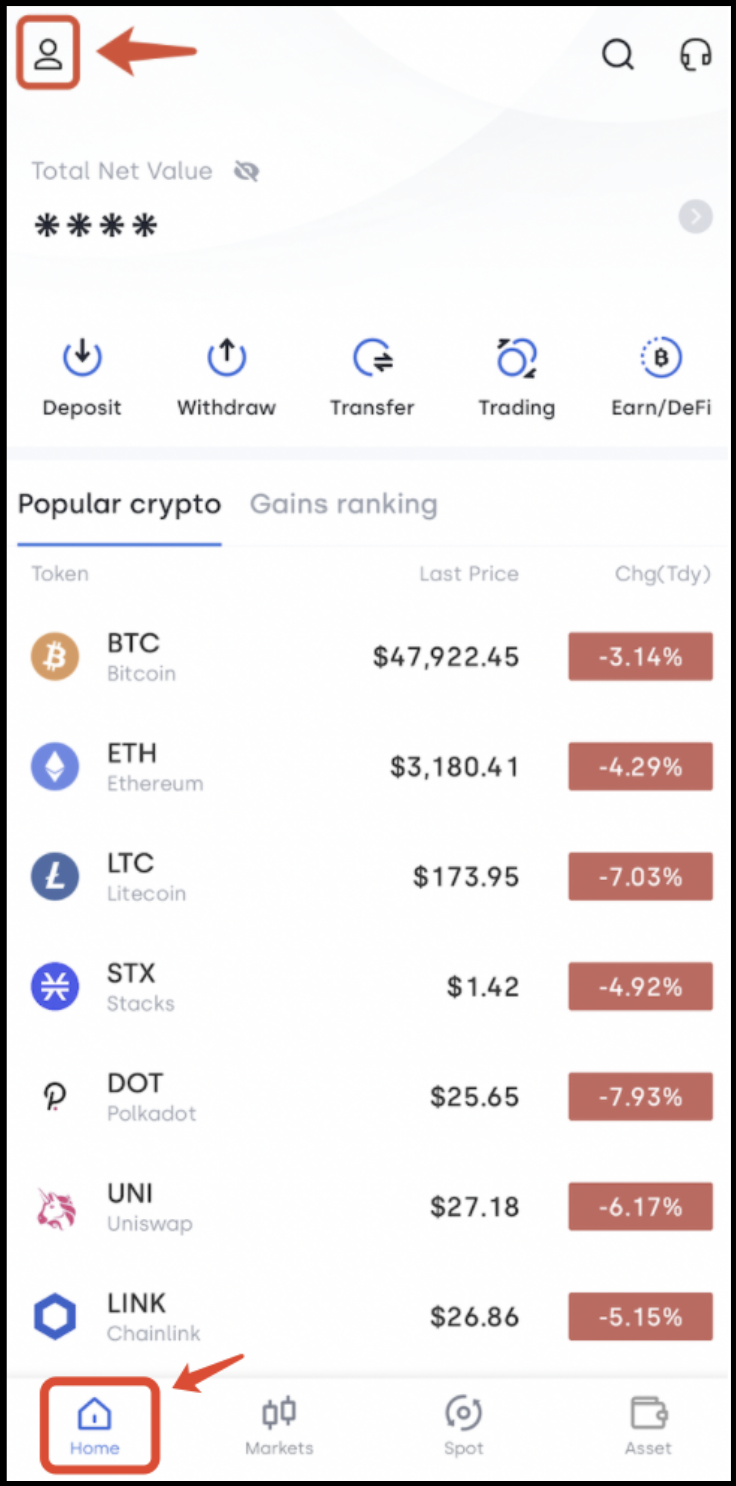Viewport: 736px width, 1486px height.
Task: Open Earn/DeFi
Action: point(661,378)
